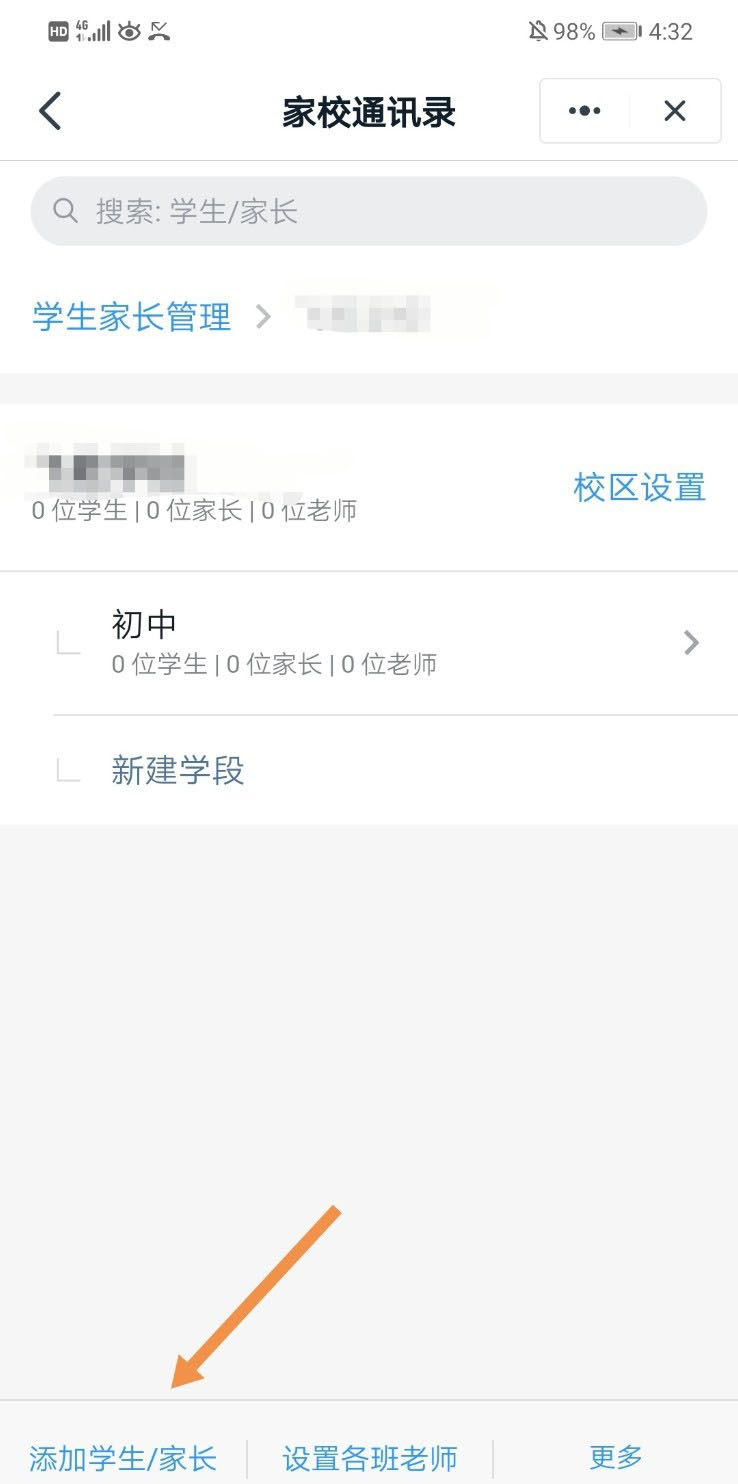Open the breadcrumb chevron after 学生家长管理
The image size is (738, 1484).
(x=263, y=316)
